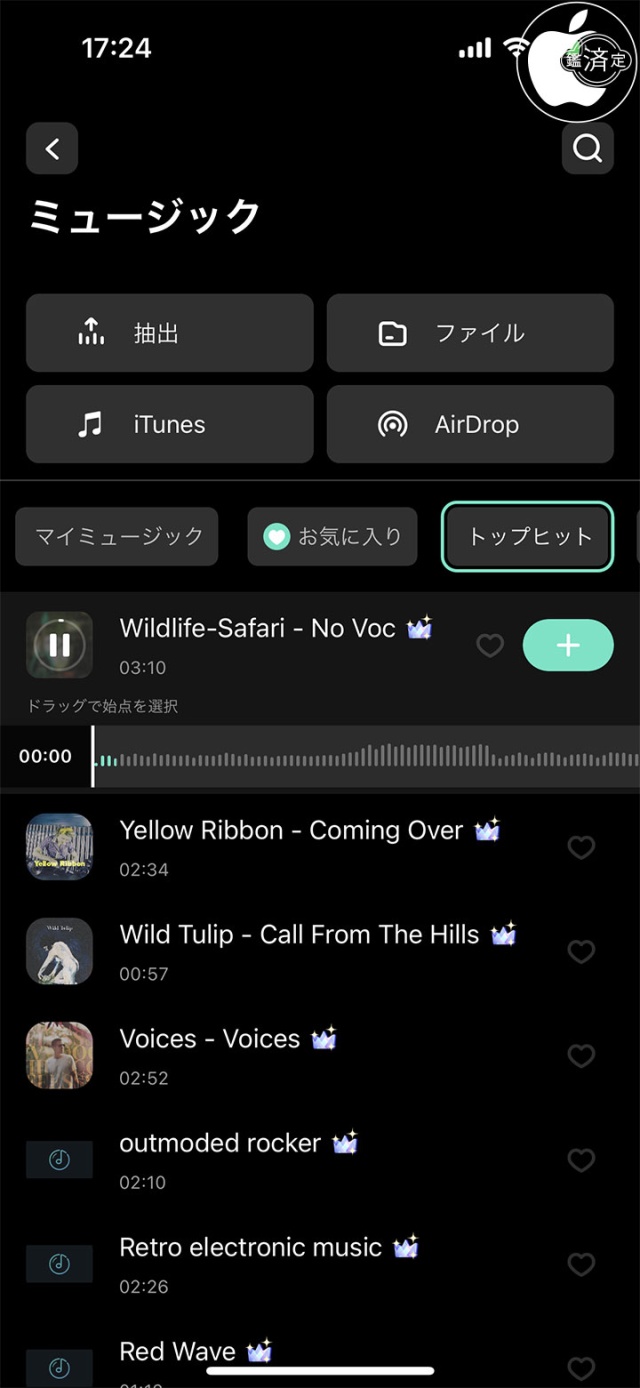The image size is (640, 1388).
Task: Go back using the back arrow
Action: coord(52,149)
